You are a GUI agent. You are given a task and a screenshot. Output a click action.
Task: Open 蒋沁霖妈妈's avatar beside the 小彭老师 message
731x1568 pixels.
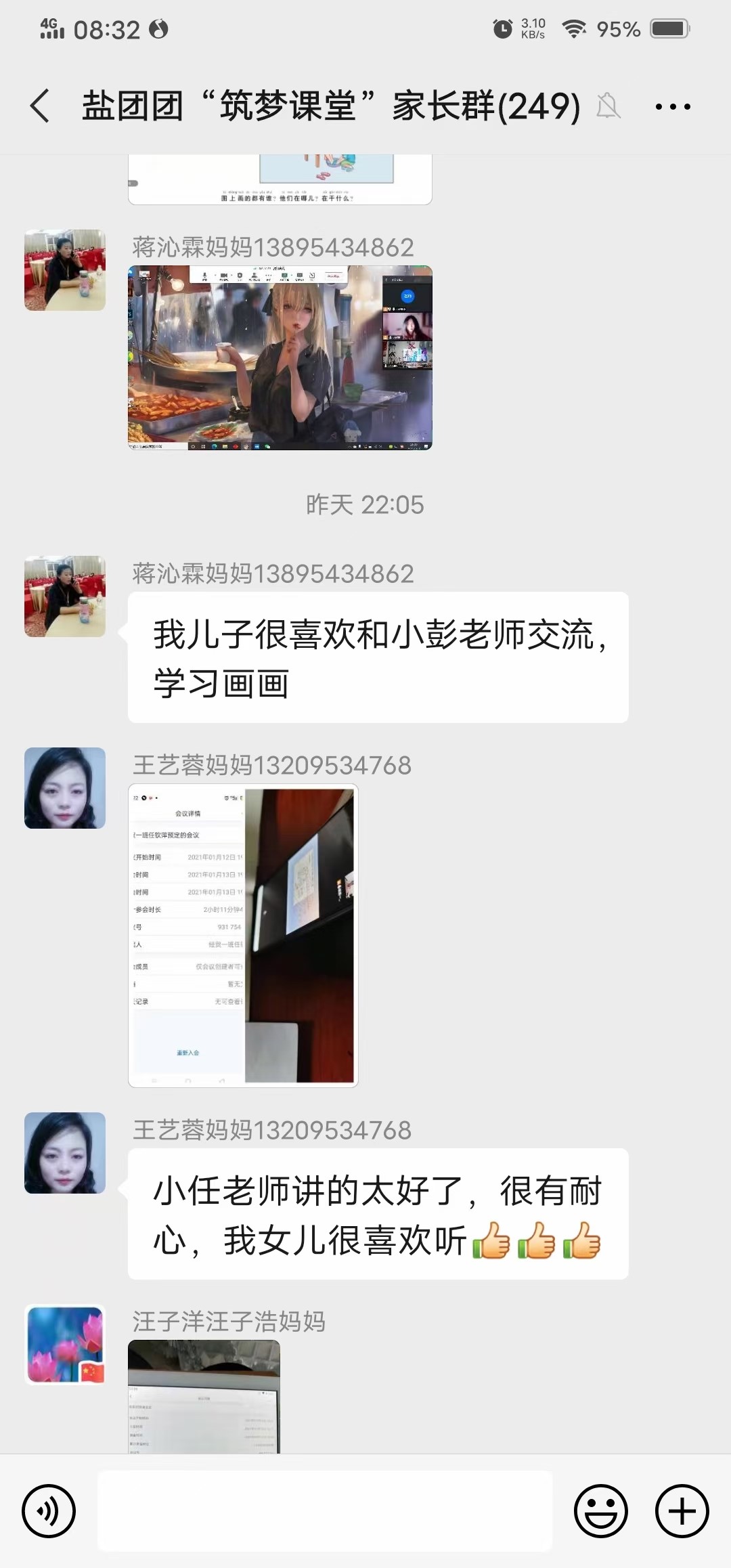click(65, 596)
